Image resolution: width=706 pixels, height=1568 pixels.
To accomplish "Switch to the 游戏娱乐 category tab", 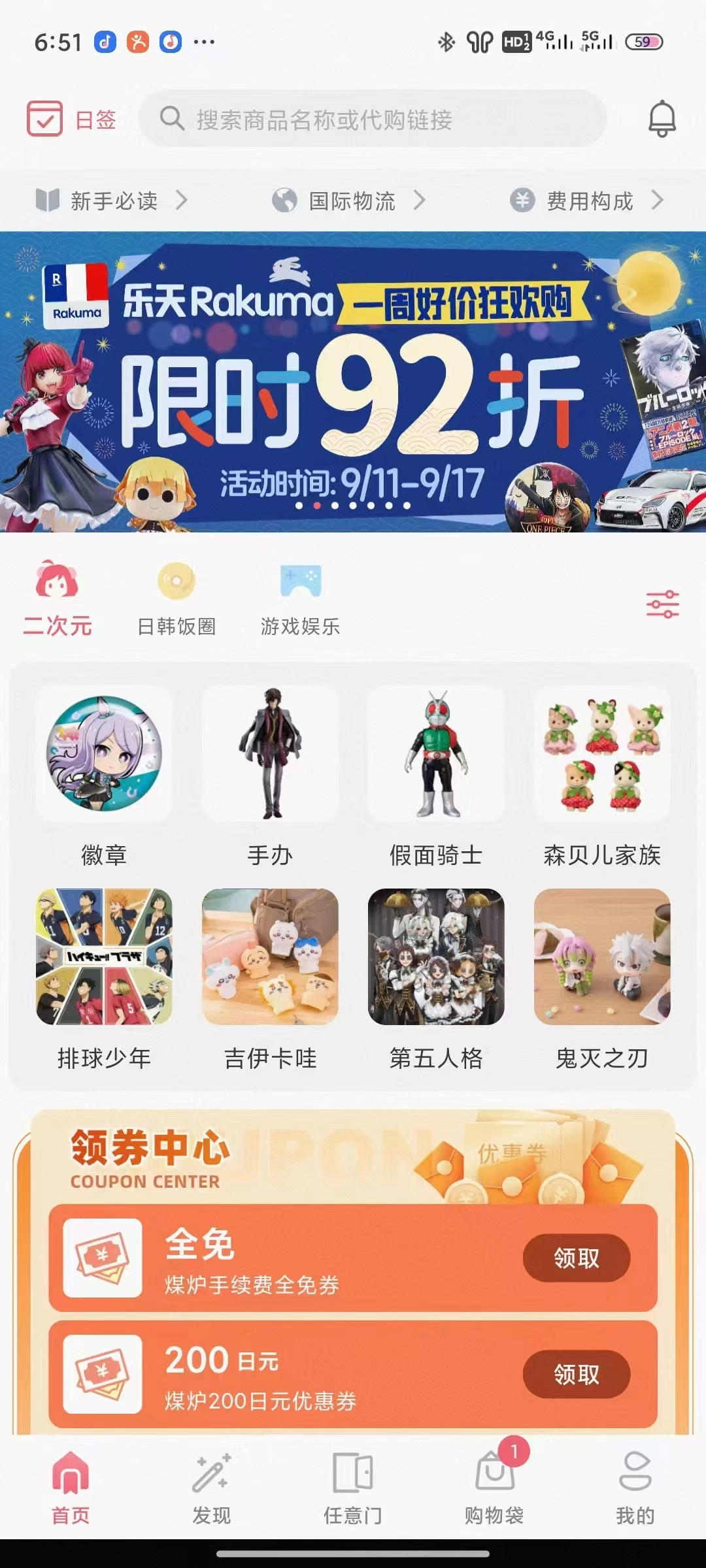I will (300, 598).
